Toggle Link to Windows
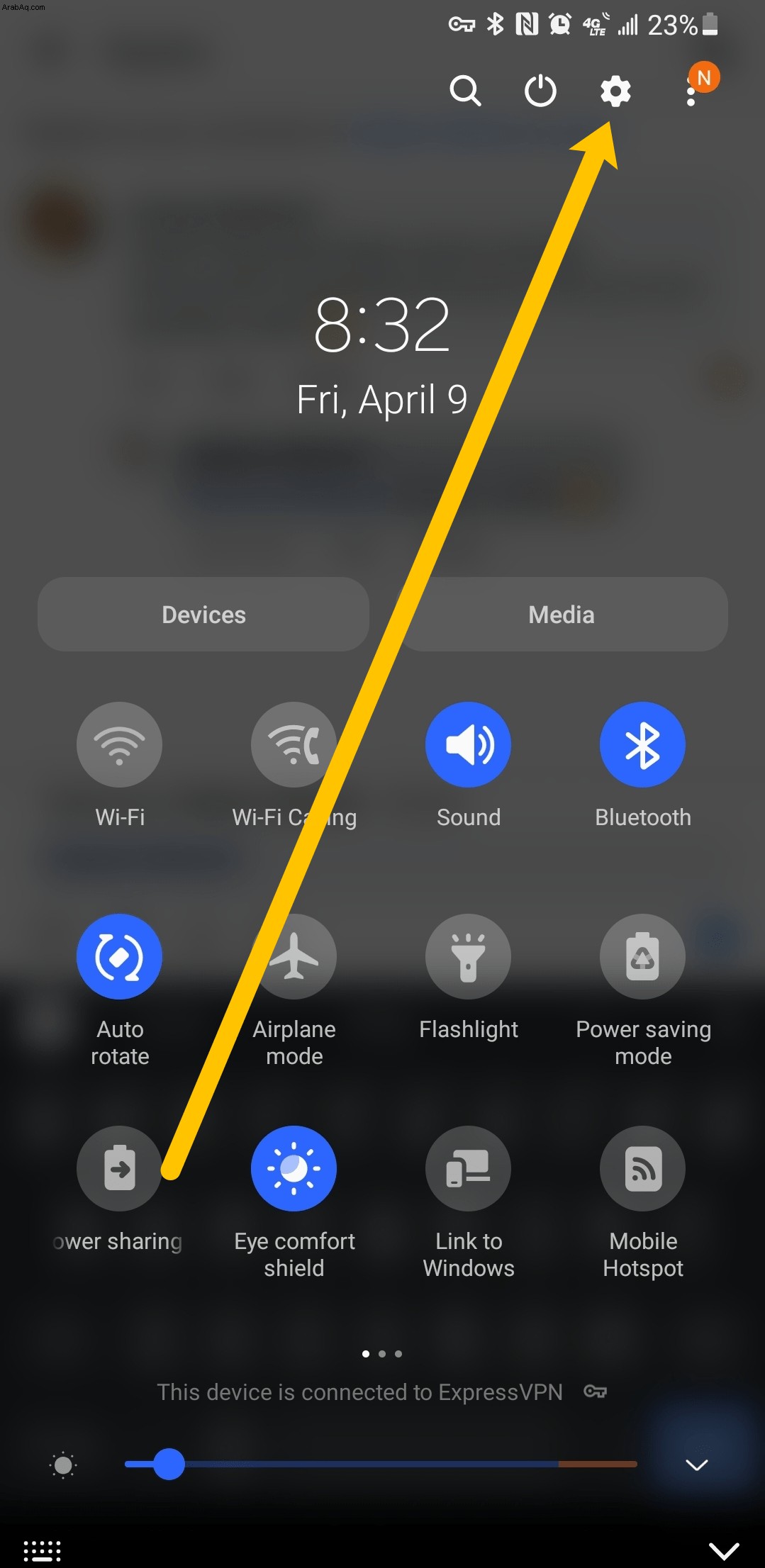The width and height of the screenshot is (765, 1568). [x=468, y=1168]
